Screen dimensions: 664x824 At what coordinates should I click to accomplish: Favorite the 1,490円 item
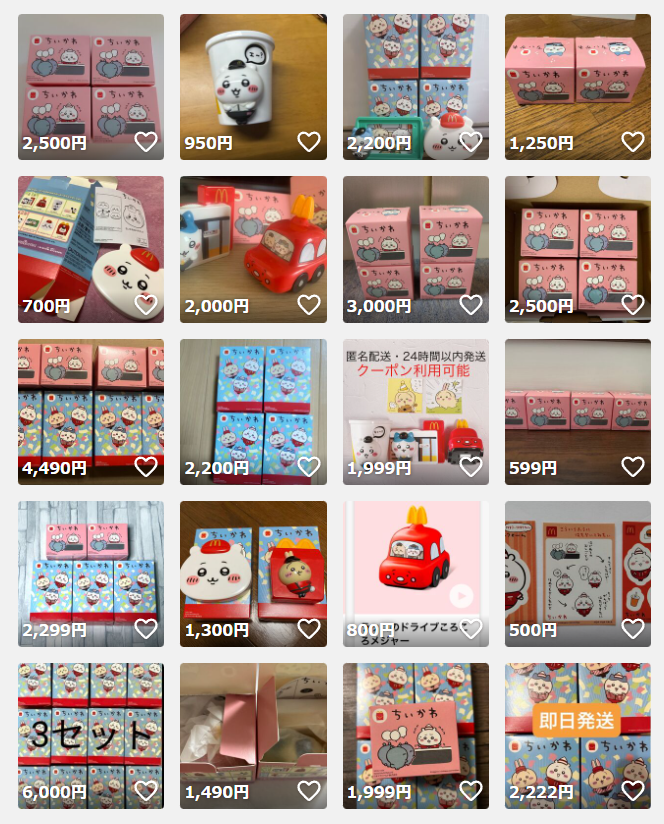[308, 791]
